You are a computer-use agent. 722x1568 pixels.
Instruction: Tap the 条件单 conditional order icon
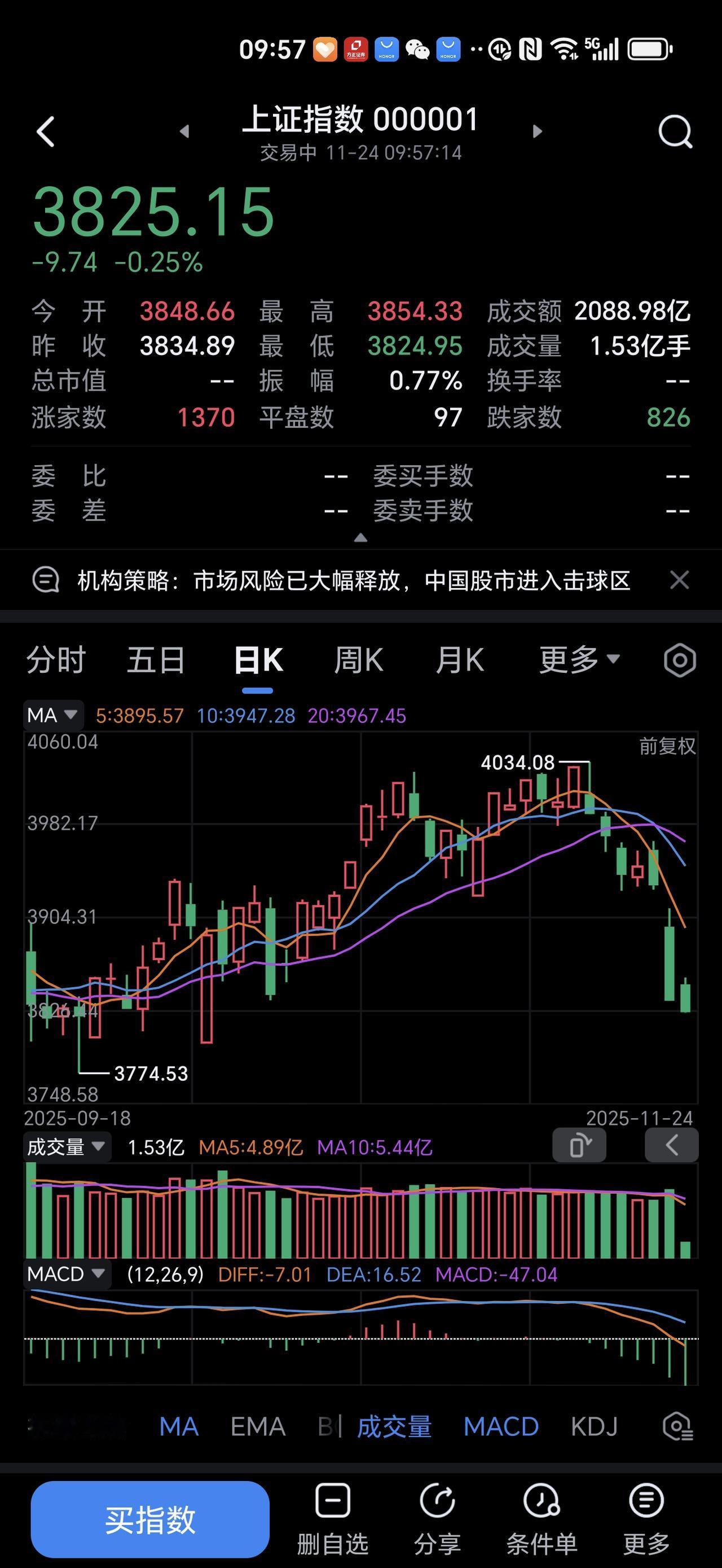click(542, 1514)
